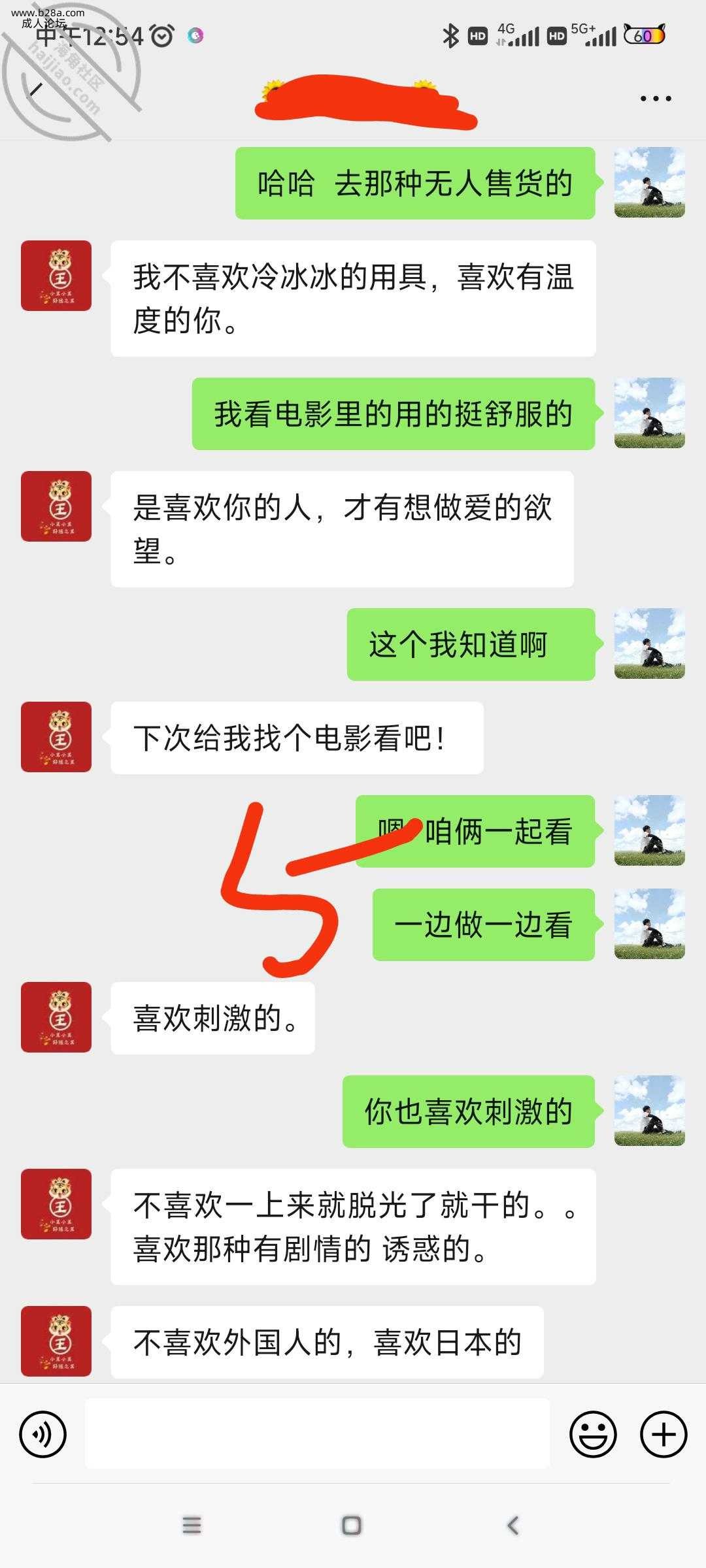Screen dimensions: 706x1568
Task: Open contact avatar beside 下次给我找个电影看吧
Action: coord(56,737)
